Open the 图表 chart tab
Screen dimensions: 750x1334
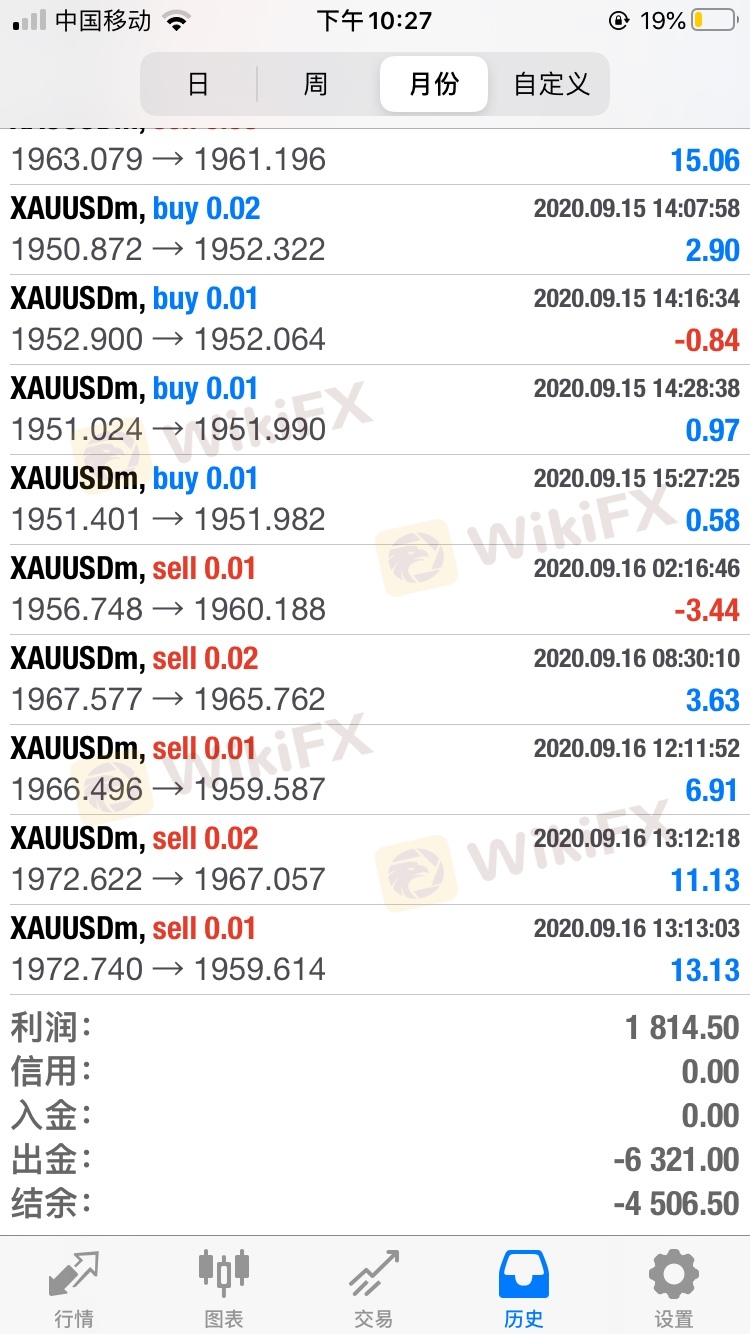(x=224, y=1287)
